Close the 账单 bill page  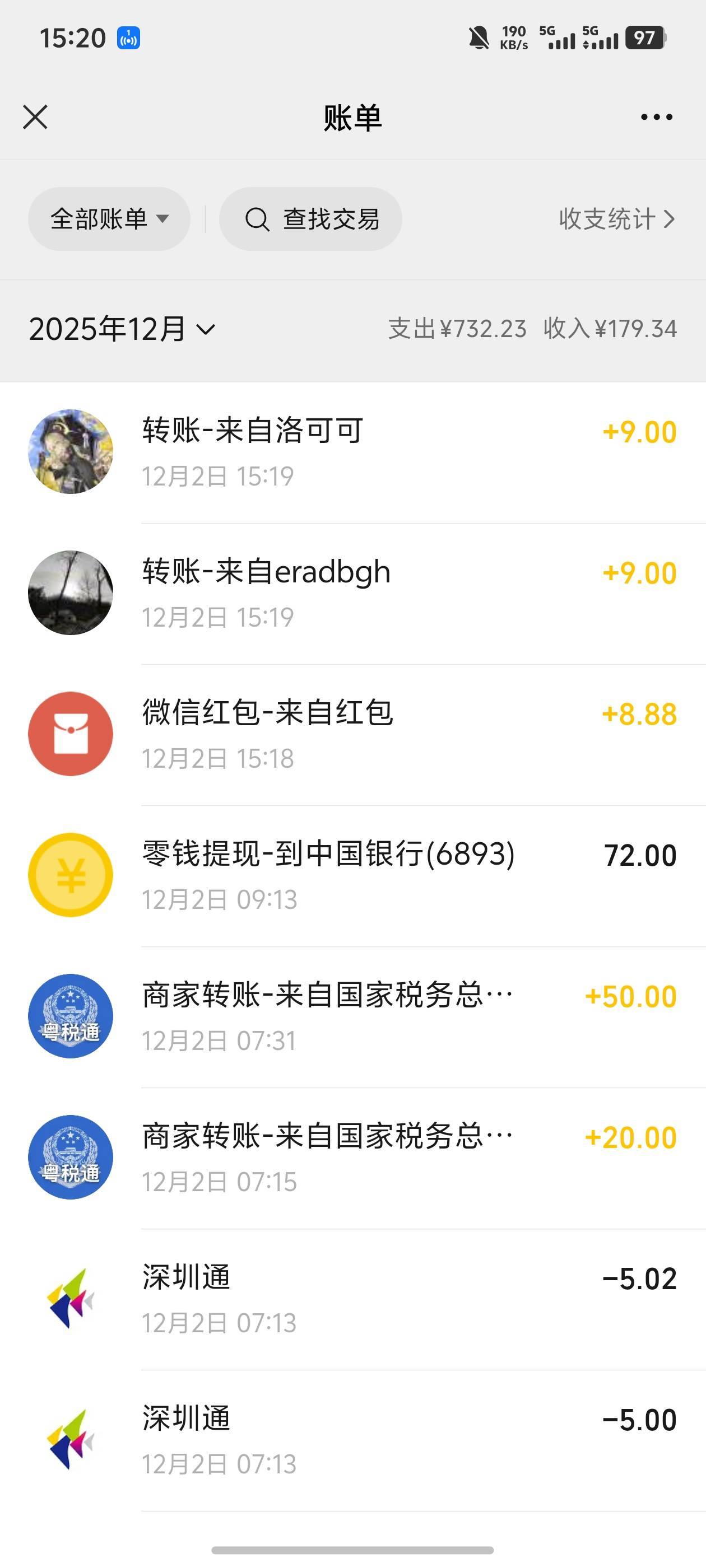[35, 117]
